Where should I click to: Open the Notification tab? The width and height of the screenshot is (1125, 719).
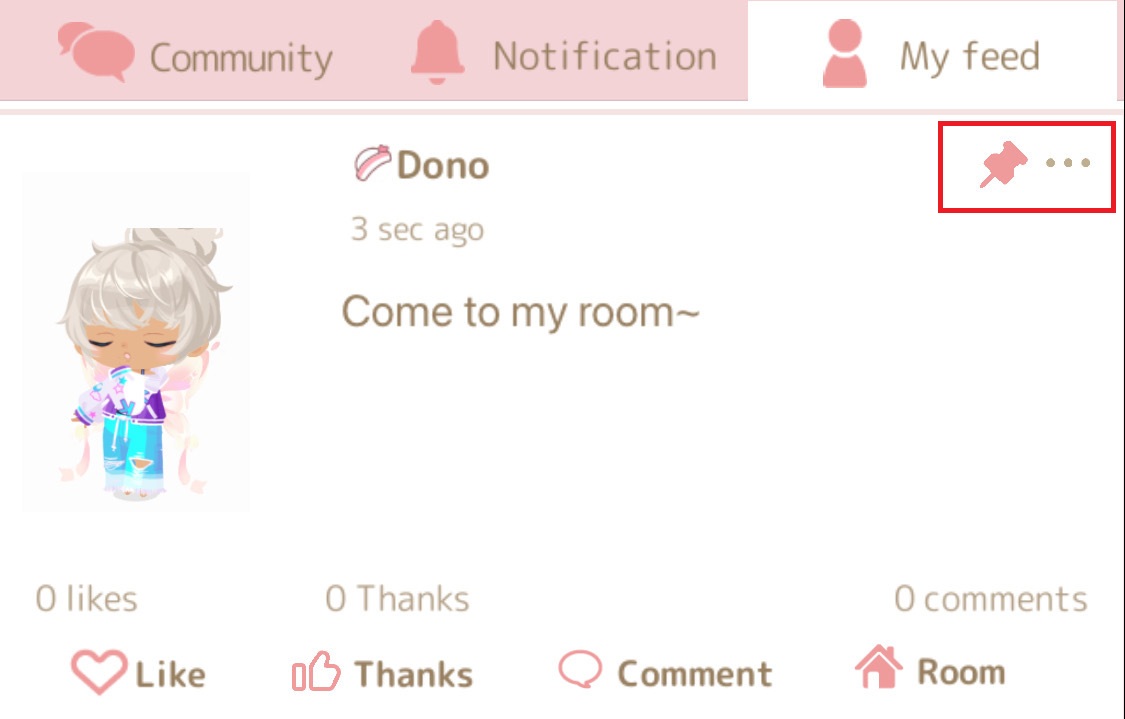564,55
